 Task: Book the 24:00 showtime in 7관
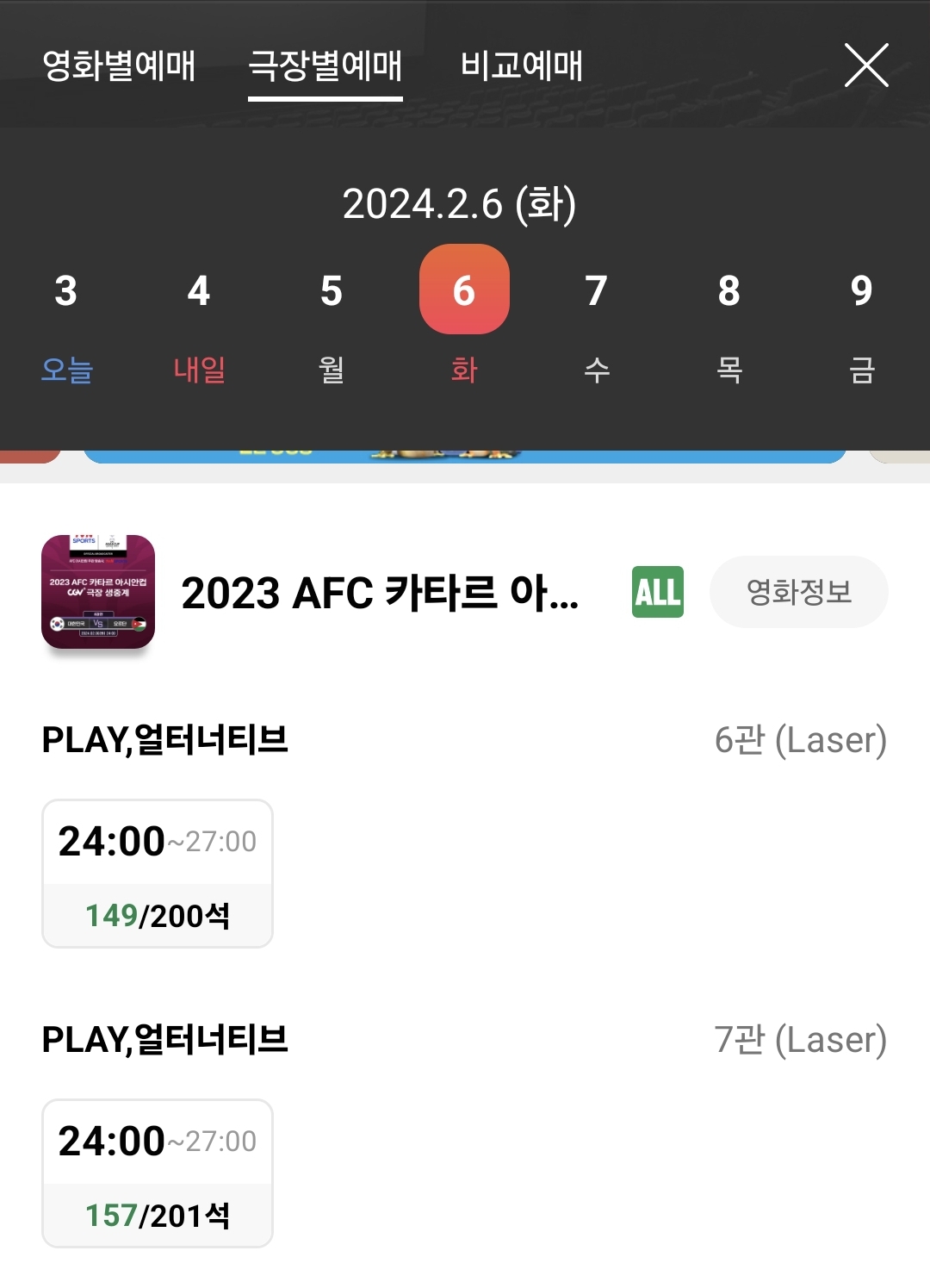[158, 1173]
